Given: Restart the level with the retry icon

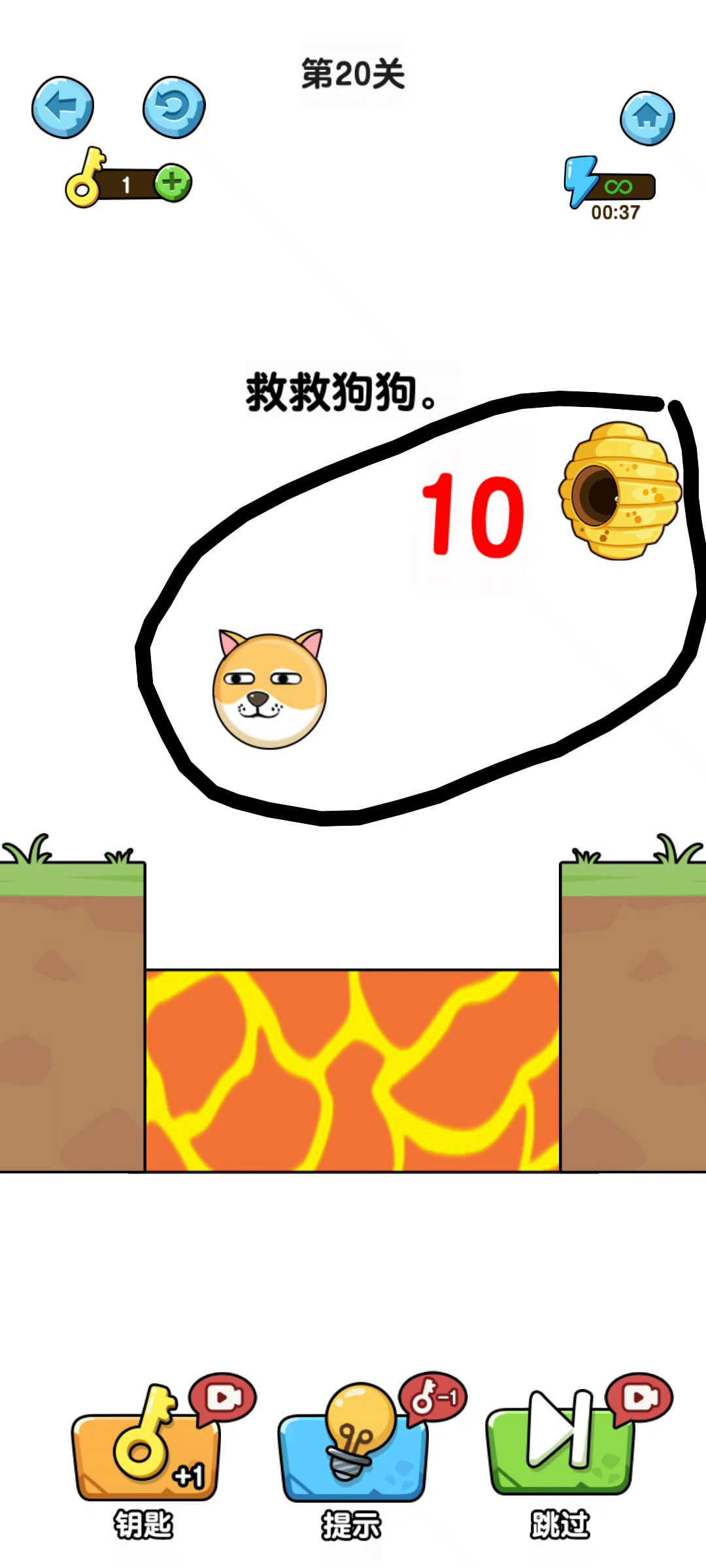Looking at the screenshot, I should (174, 107).
